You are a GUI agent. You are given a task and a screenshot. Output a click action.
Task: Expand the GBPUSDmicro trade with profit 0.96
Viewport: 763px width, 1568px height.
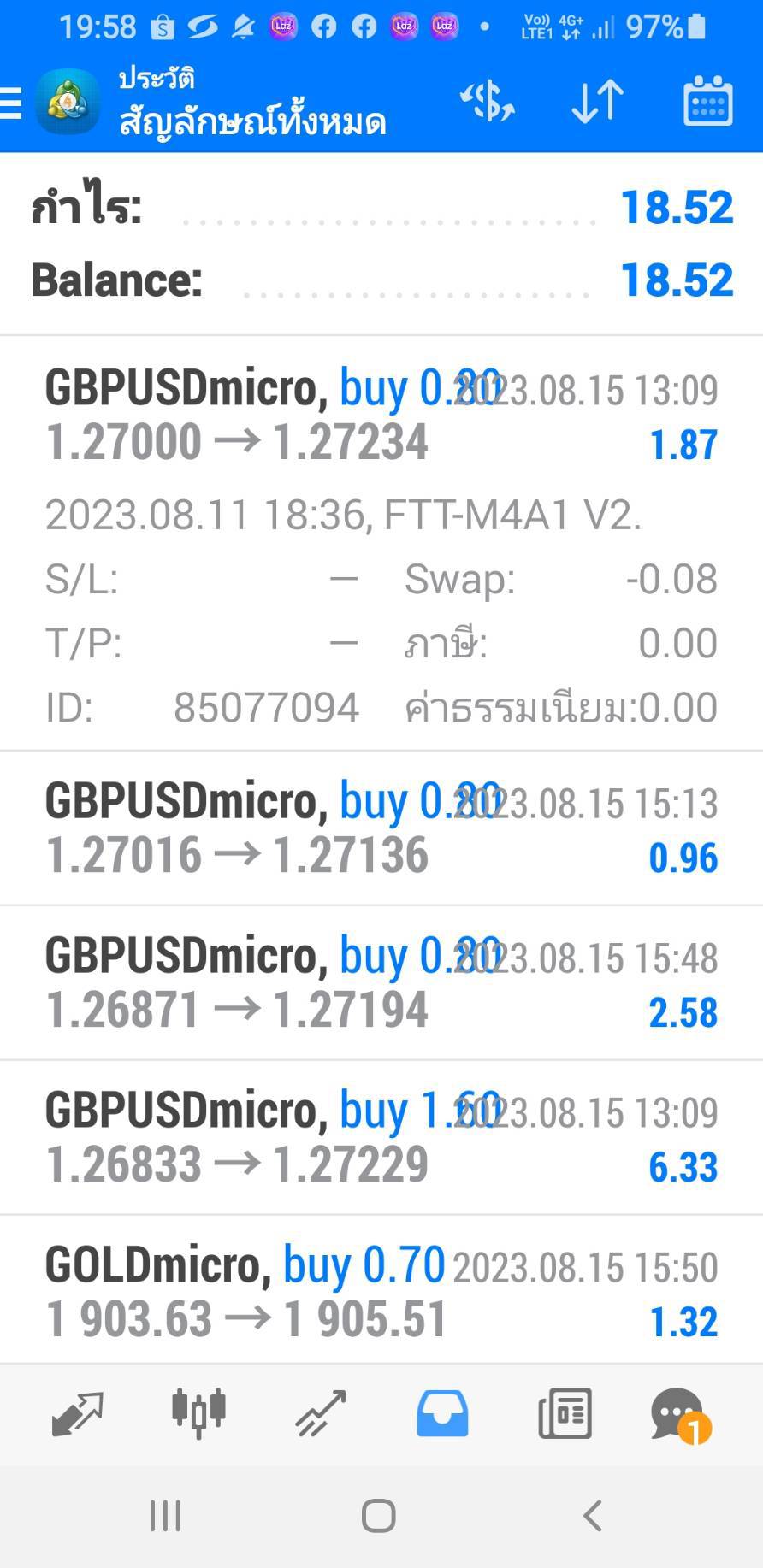click(x=381, y=828)
